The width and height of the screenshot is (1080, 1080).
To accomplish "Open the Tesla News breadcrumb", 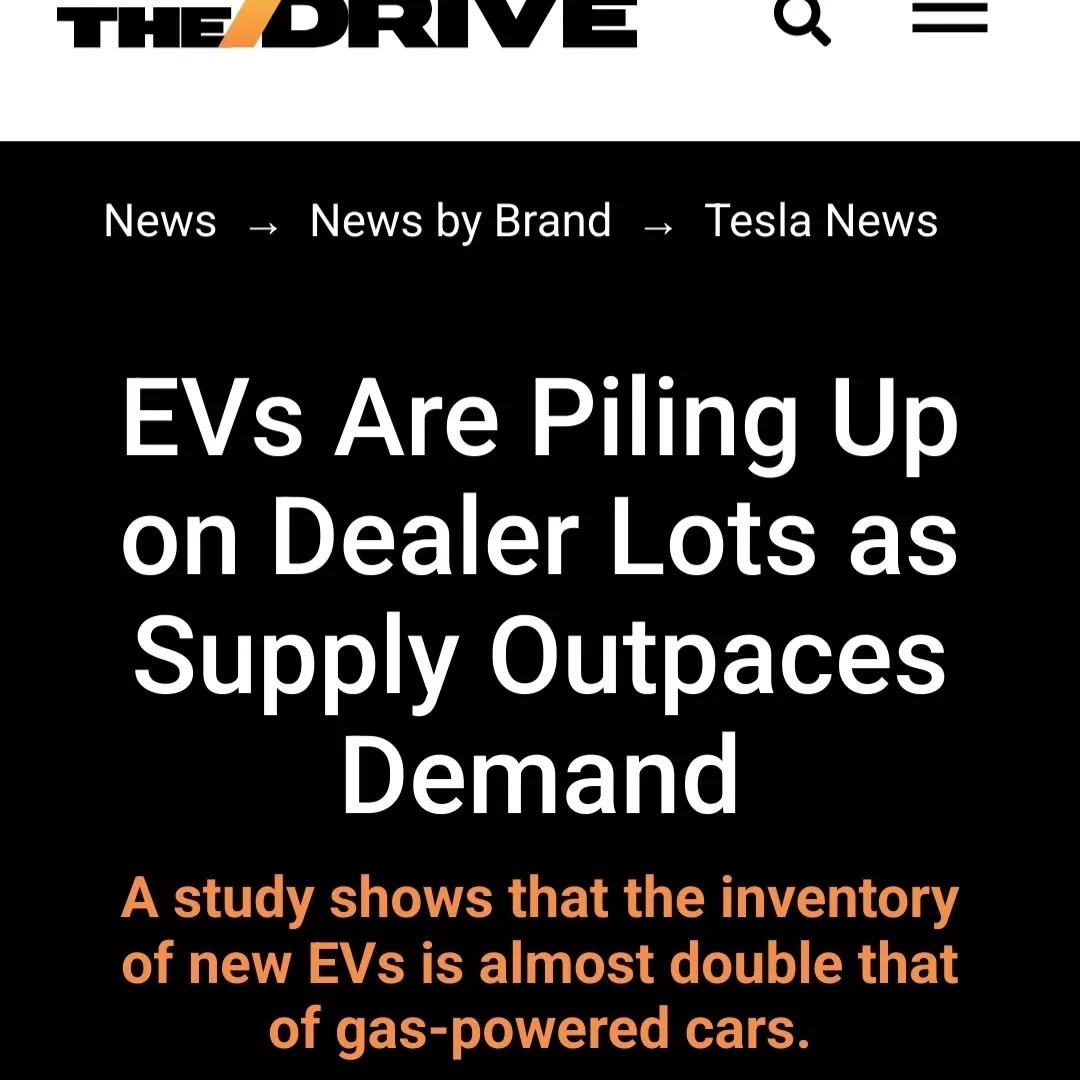I will [x=821, y=220].
